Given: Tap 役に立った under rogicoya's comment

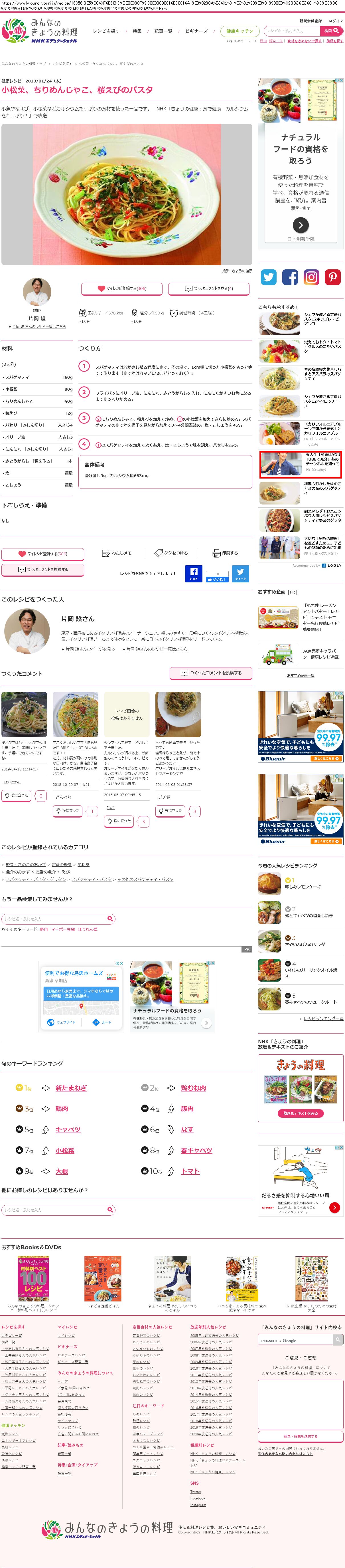Looking at the screenshot, I should coord(16,795).
